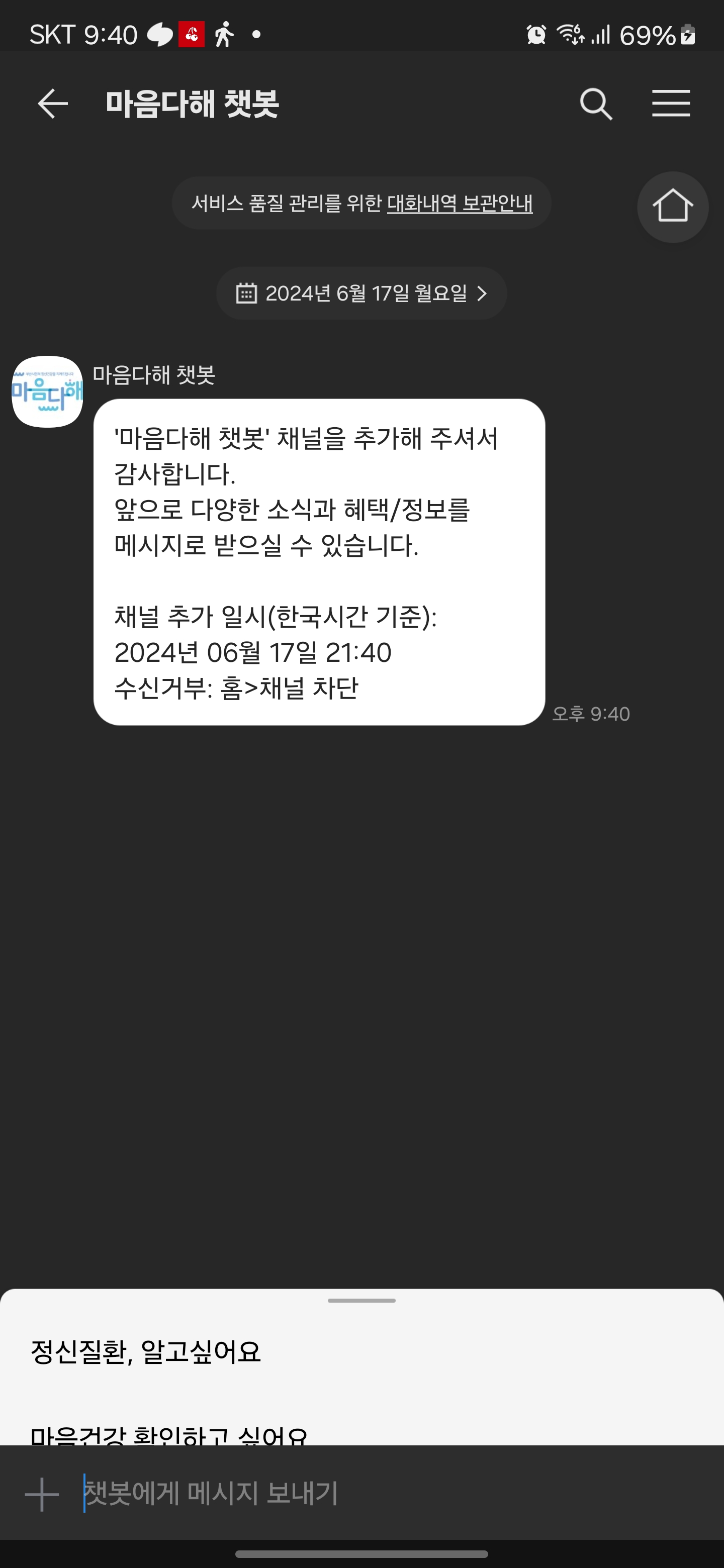Open the 마음다해 챗봇 profile picture
The width and height of the screenshot is (724, 1568).
pyautogui.click(x=47, y=391)
